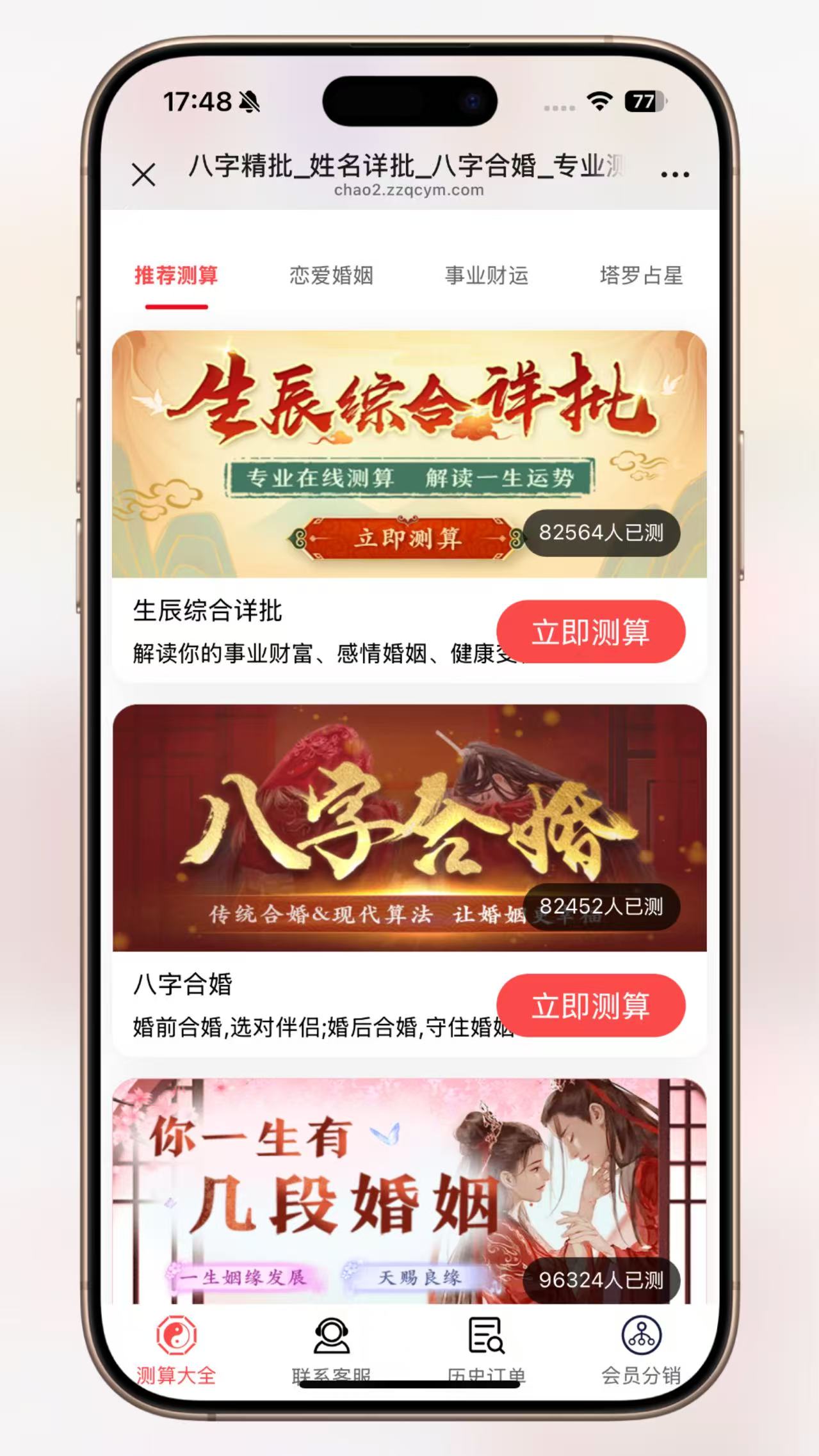Open the 八字合婚 banner card
Viewport: 819px width, 1456px height.
click(409, 827)
